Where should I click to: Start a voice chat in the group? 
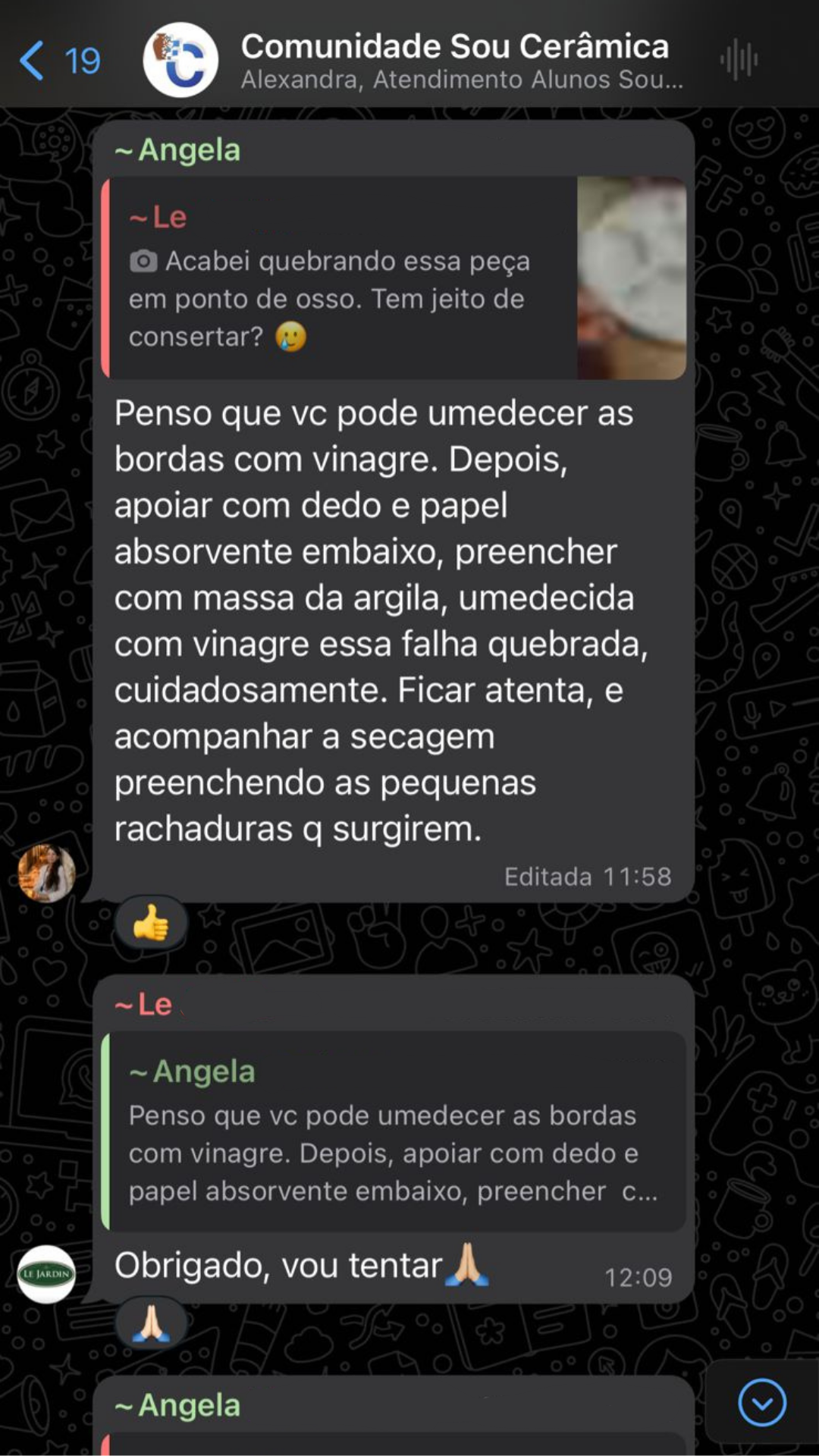tap(739, 61)
